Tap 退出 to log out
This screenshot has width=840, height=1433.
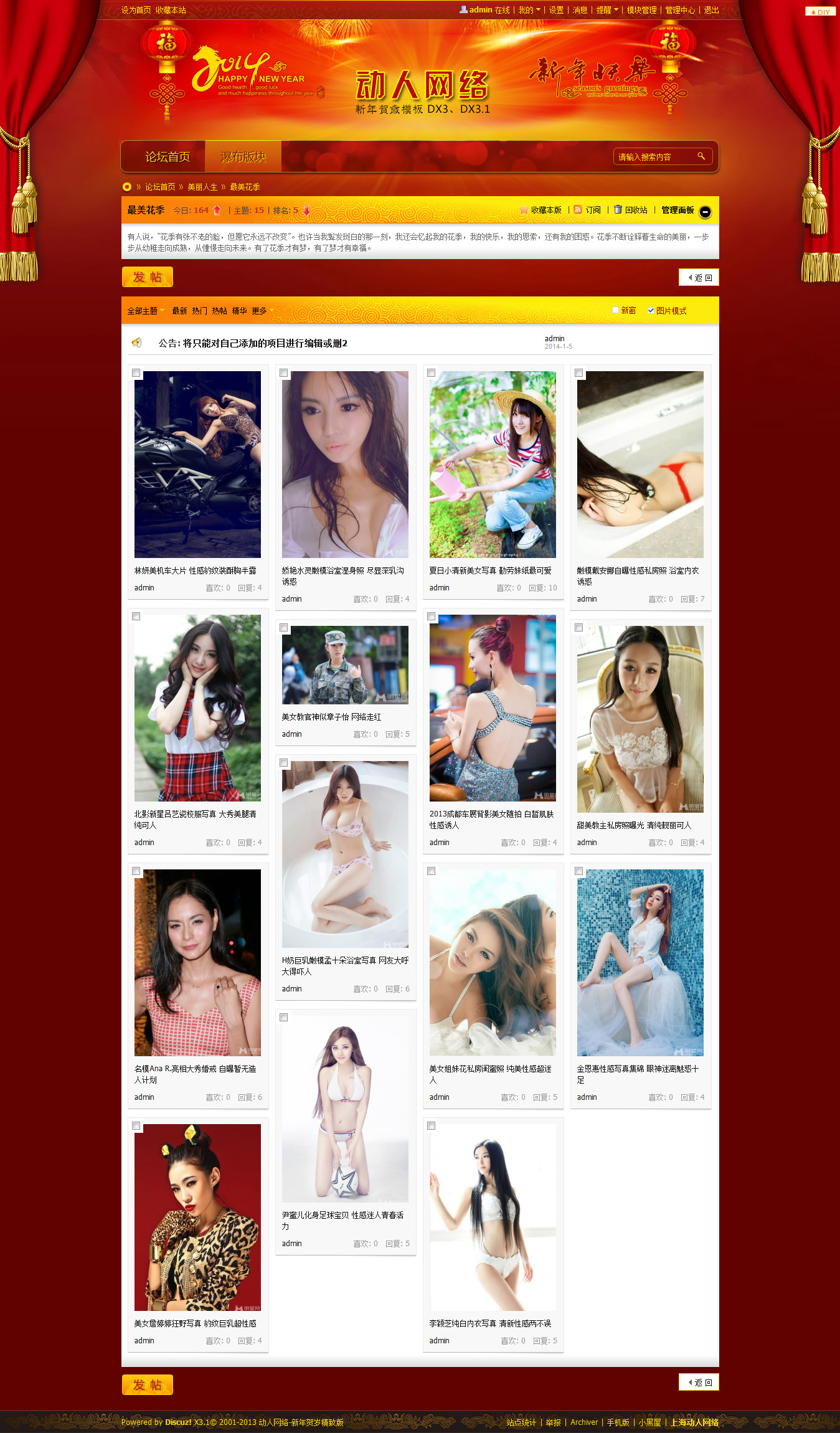(x=711, y=10)
